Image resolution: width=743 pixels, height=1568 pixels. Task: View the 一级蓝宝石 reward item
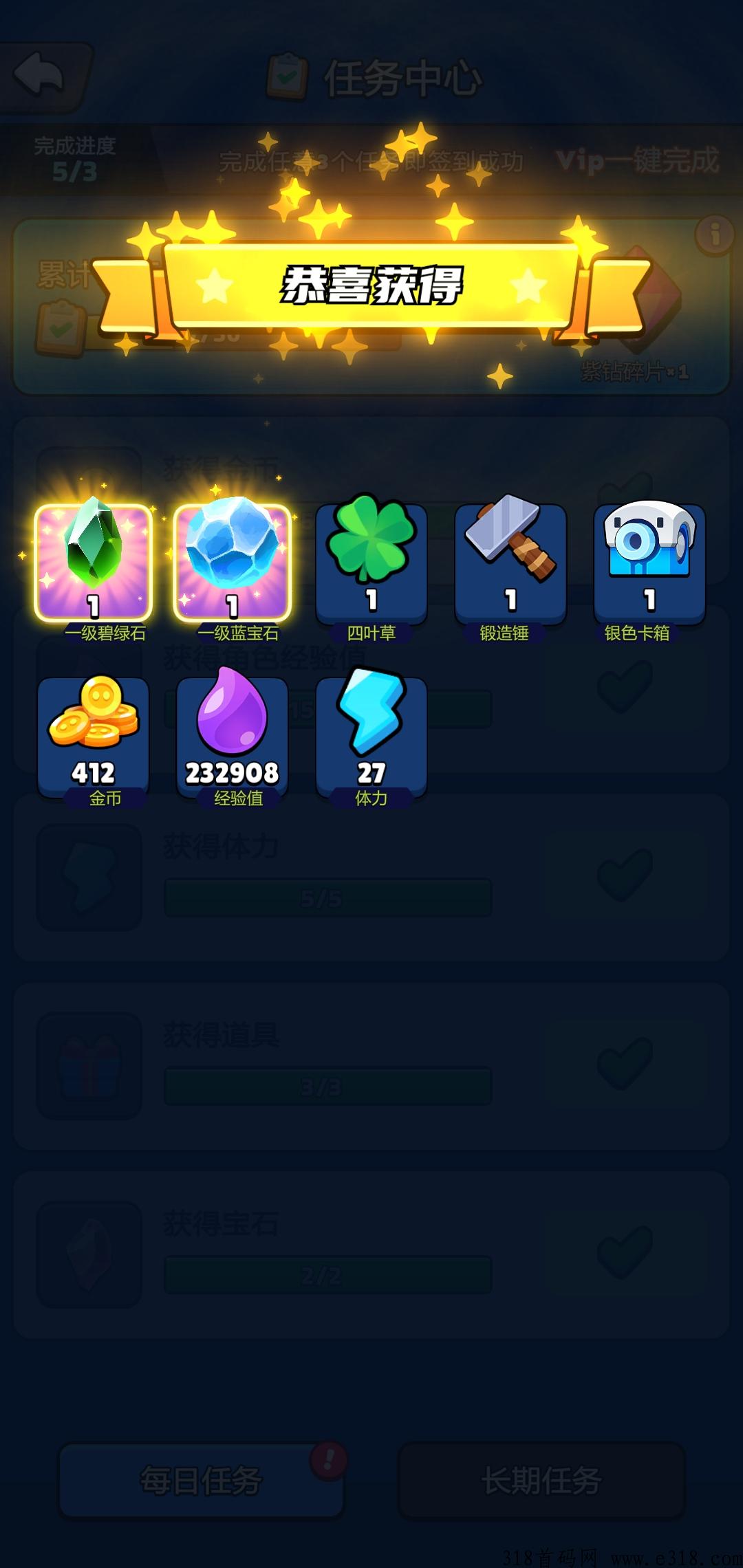233,563
